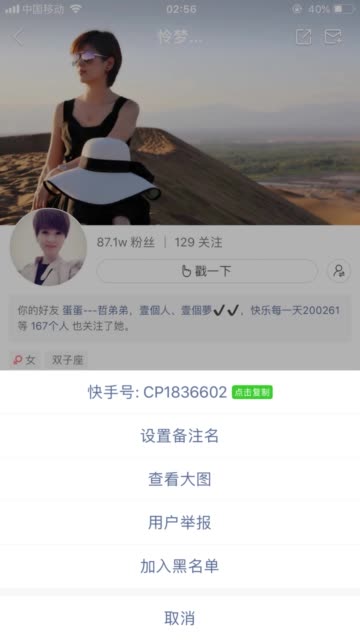This screenshot has height=640, width=360.
Task: Report this user via 用户举报
Action: coord(180,522)
